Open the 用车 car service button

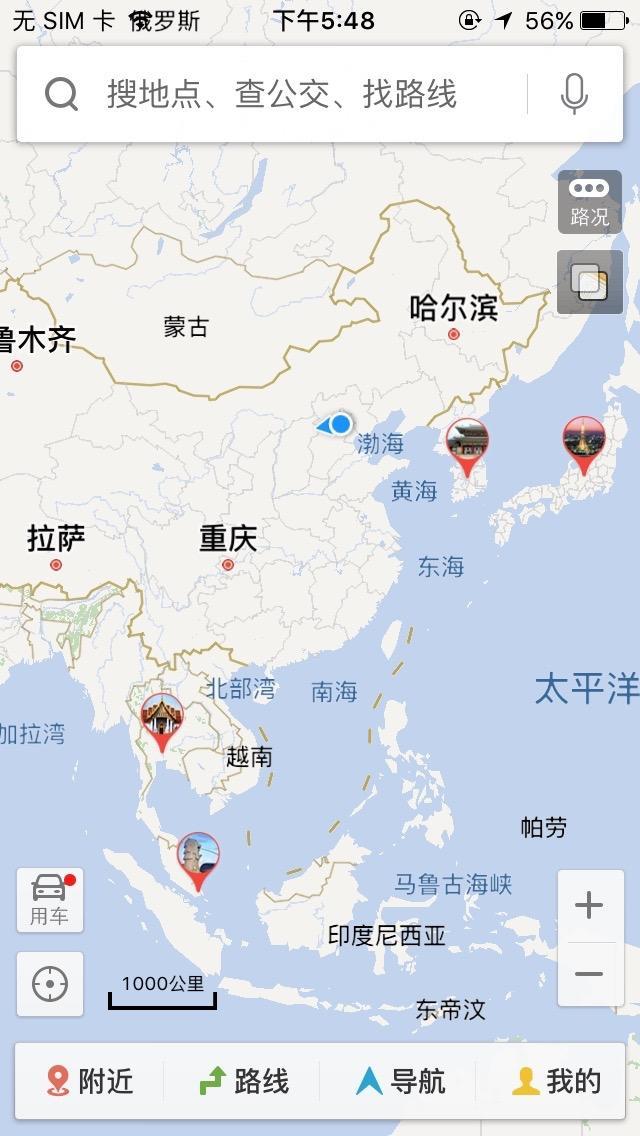50,900
